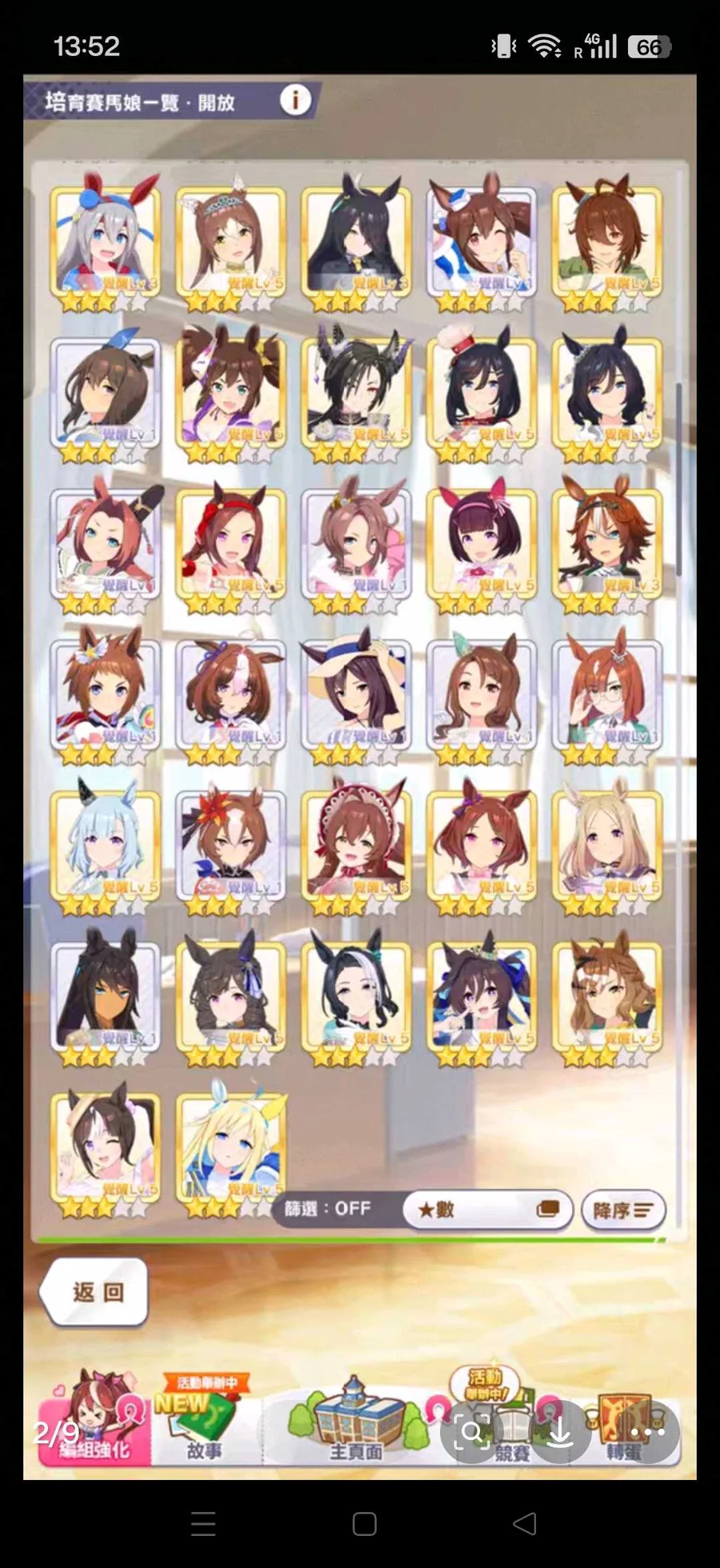Tap the system back navigation button

pyautogui.click(x=525, y=1523)
